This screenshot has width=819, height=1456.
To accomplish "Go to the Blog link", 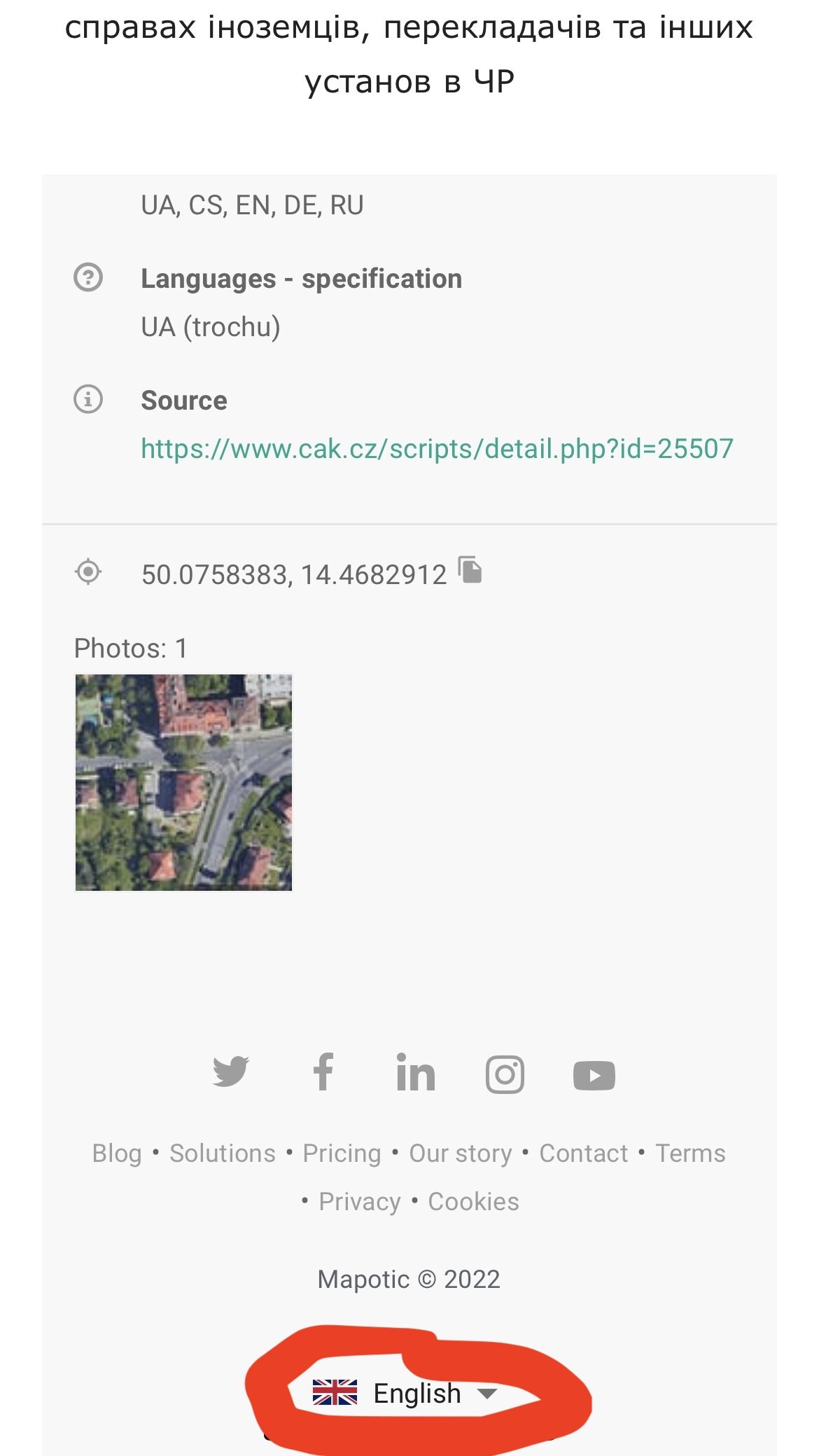I will 117,1153.
